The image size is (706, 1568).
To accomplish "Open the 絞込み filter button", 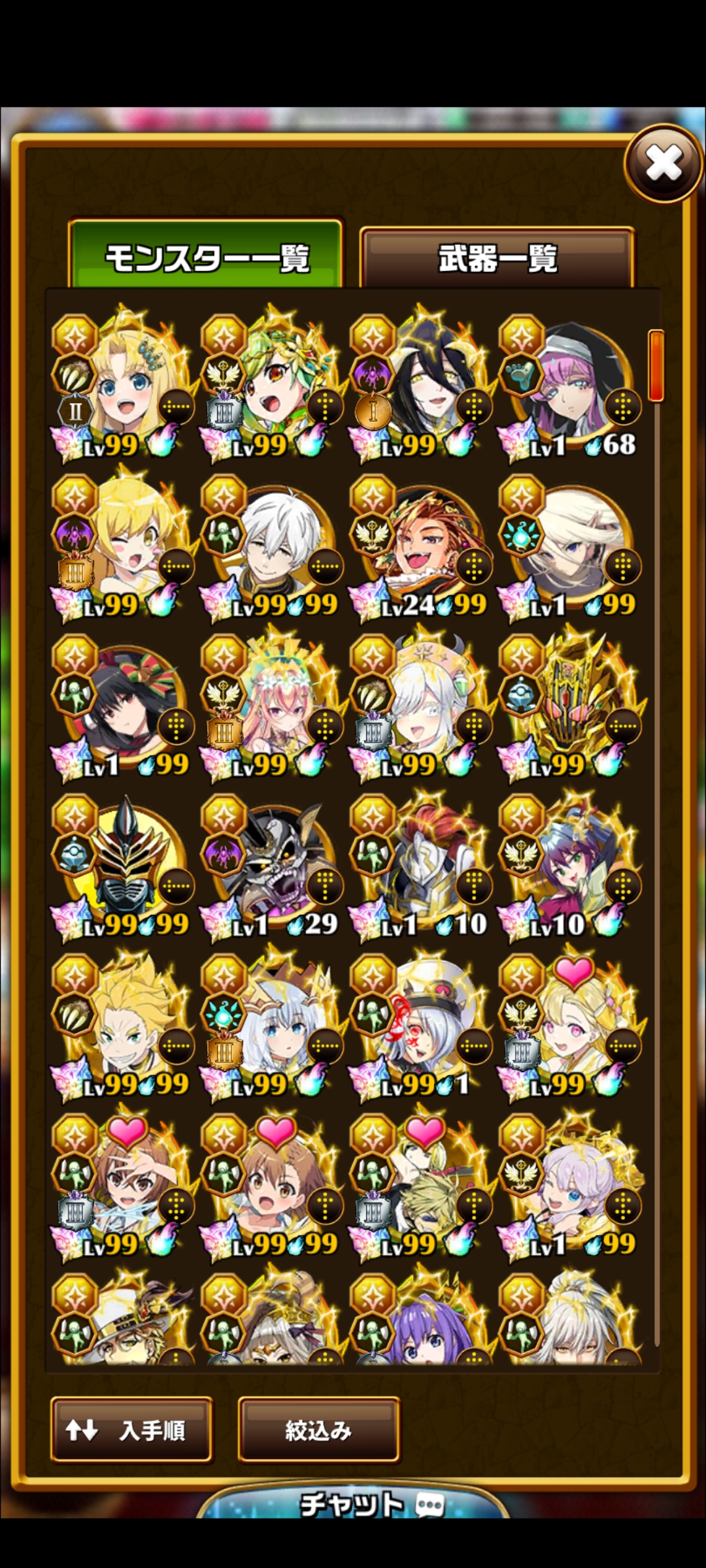I will 318,1430.
